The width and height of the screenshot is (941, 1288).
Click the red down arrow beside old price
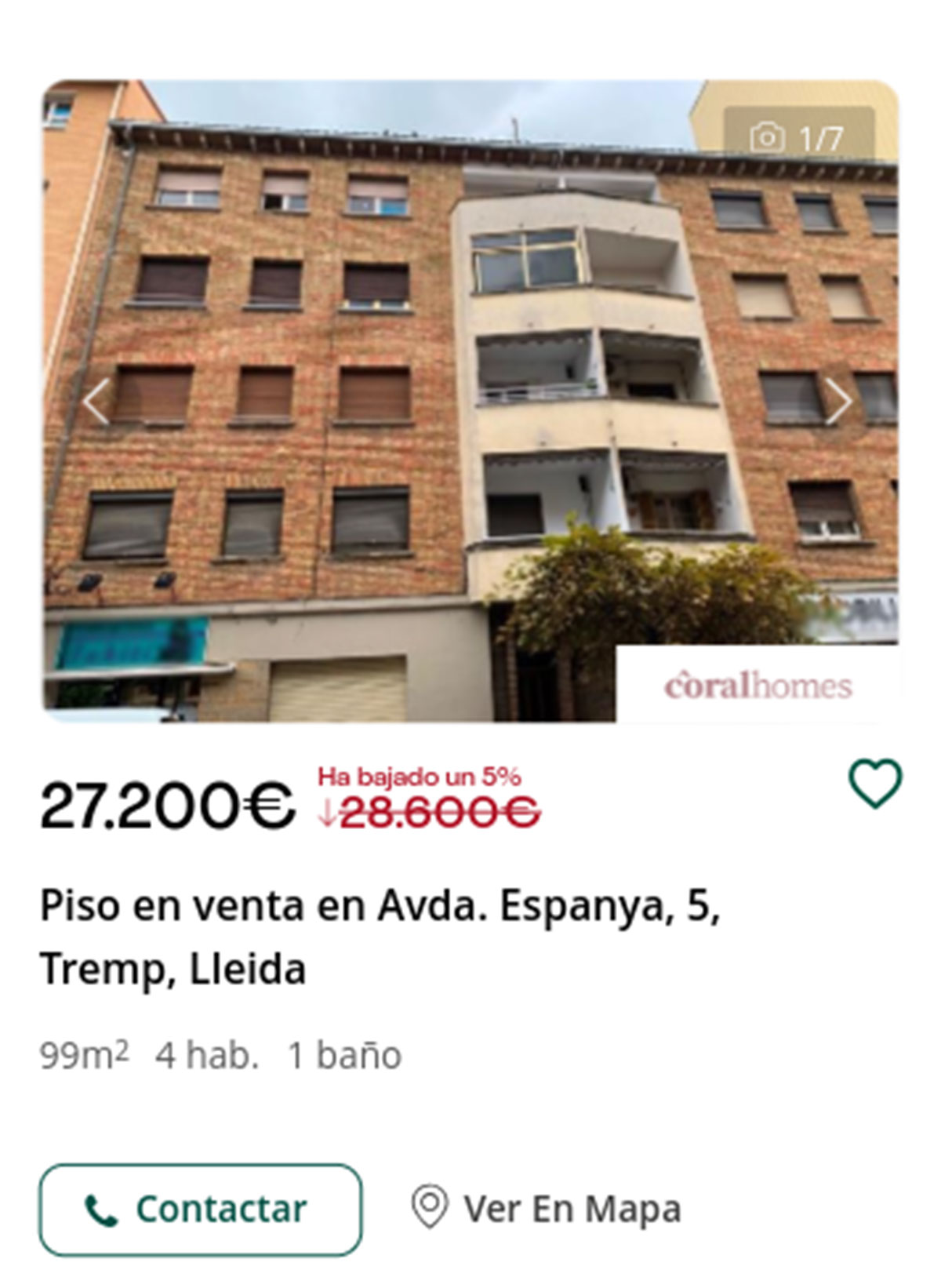click(x=326, y=810)
